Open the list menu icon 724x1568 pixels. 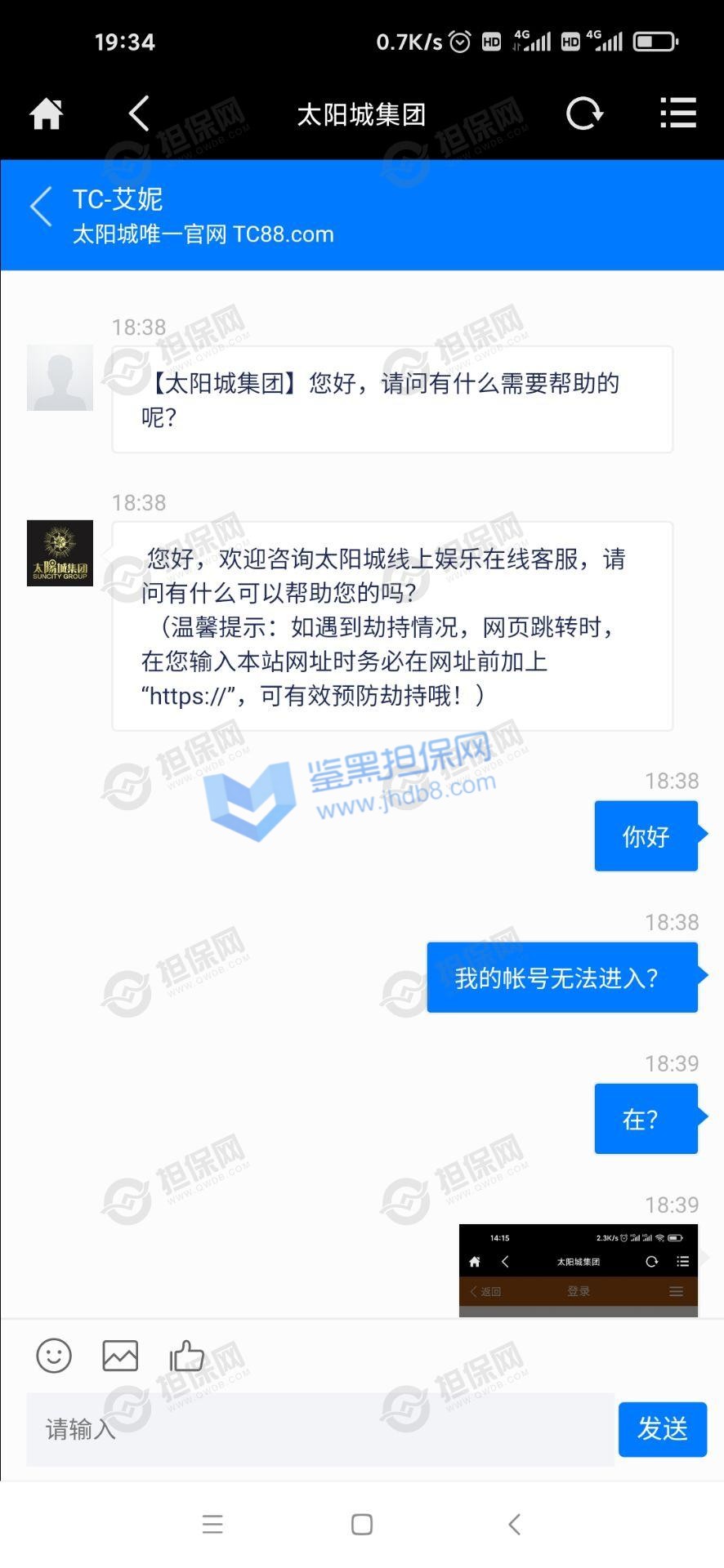677,114
